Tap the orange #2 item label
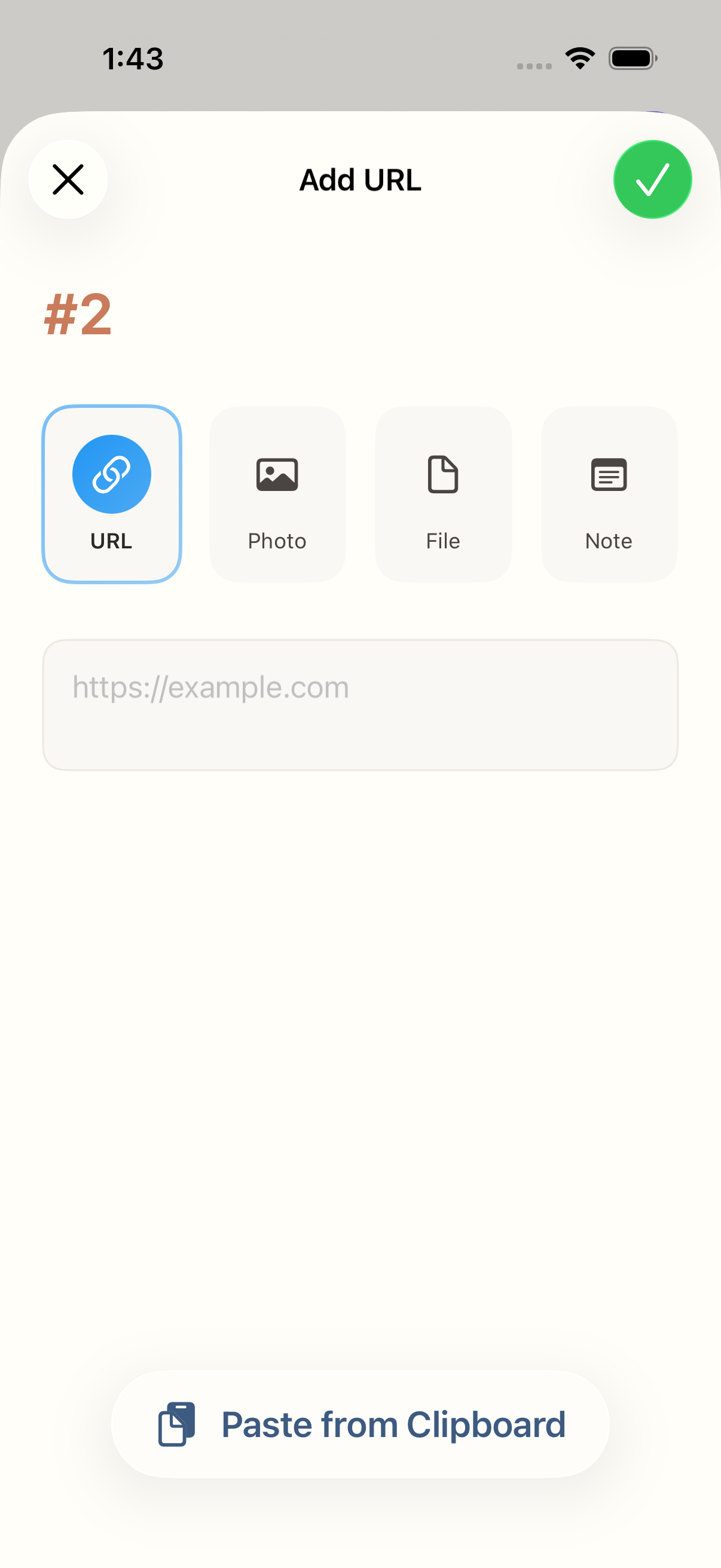Viewport: 721px width, 1568px height. click(78, 313)
